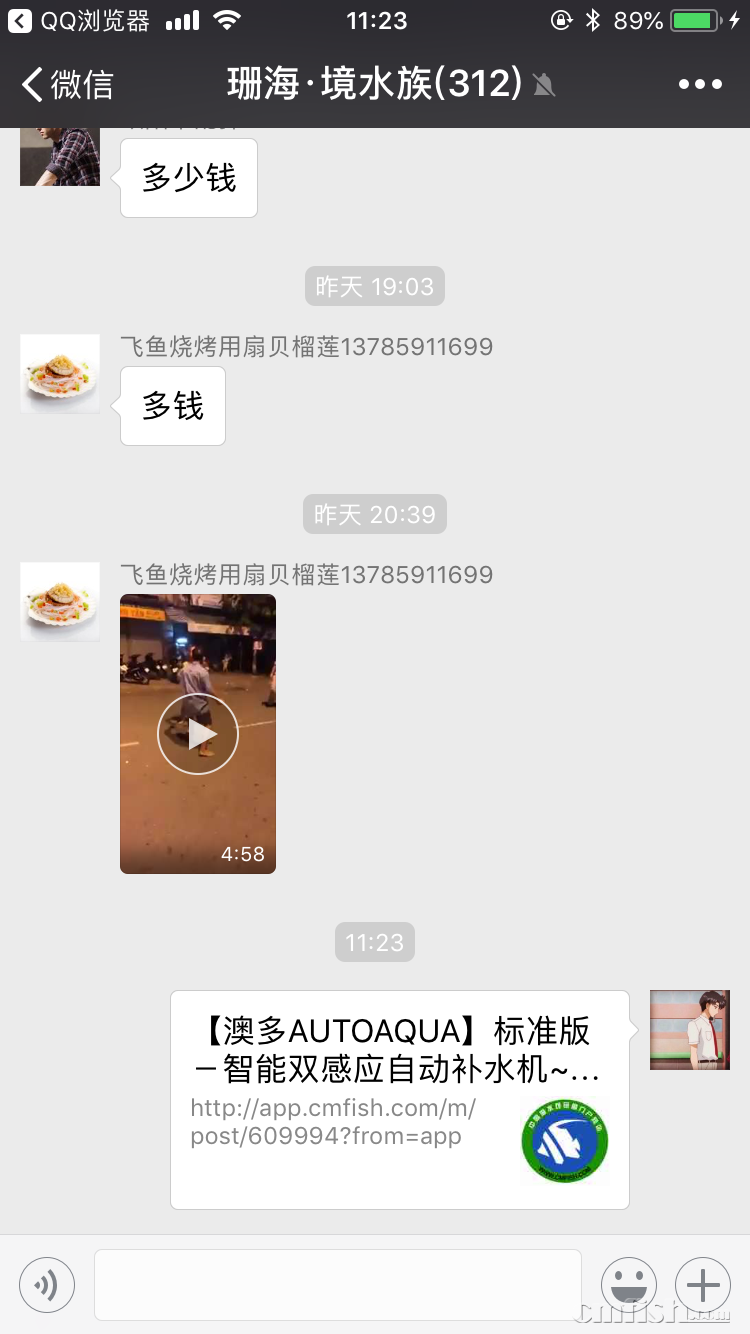Tap the avatar beside the 多少钱 message
This screenshot has height=1334, width=750.
(60, 156)
